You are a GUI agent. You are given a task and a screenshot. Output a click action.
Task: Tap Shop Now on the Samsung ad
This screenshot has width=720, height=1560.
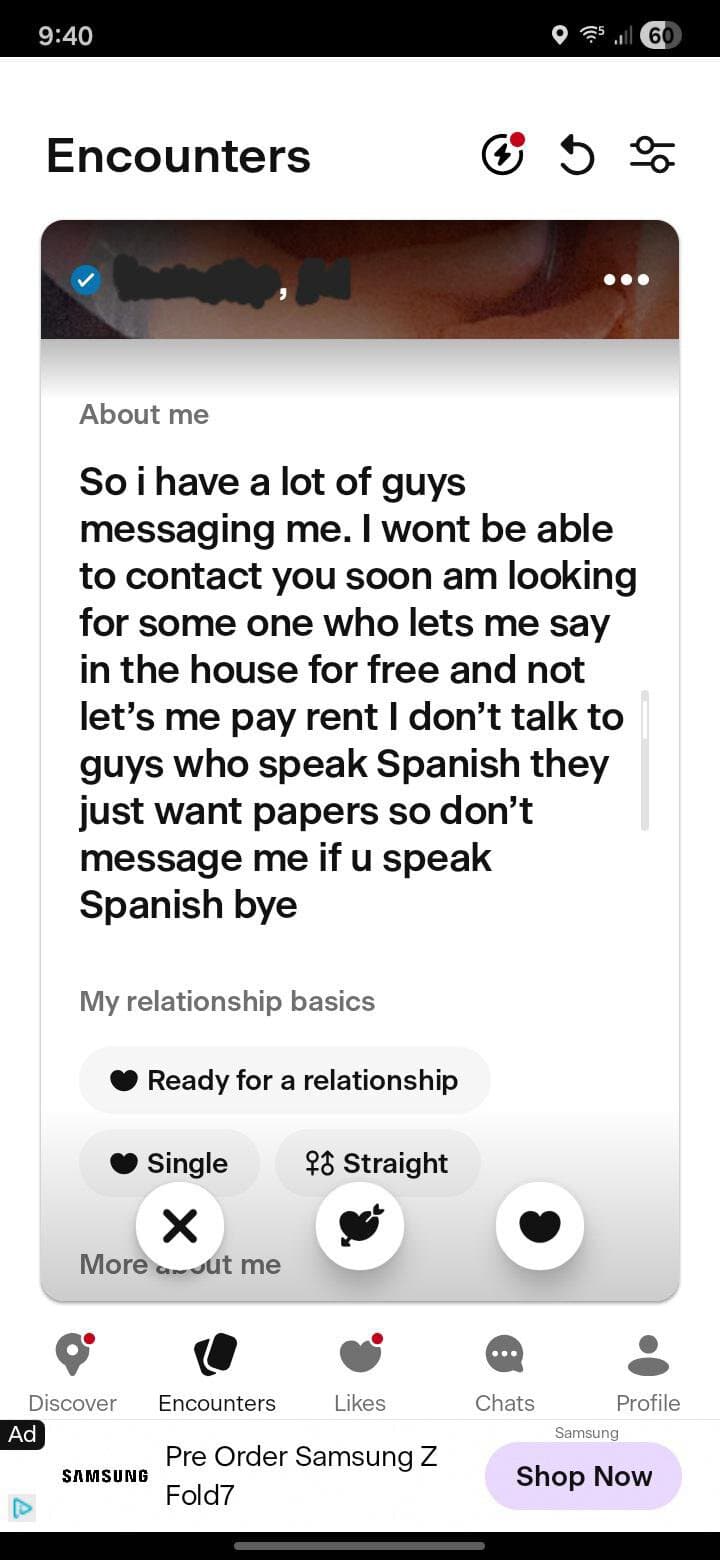tap(583, 1476)
